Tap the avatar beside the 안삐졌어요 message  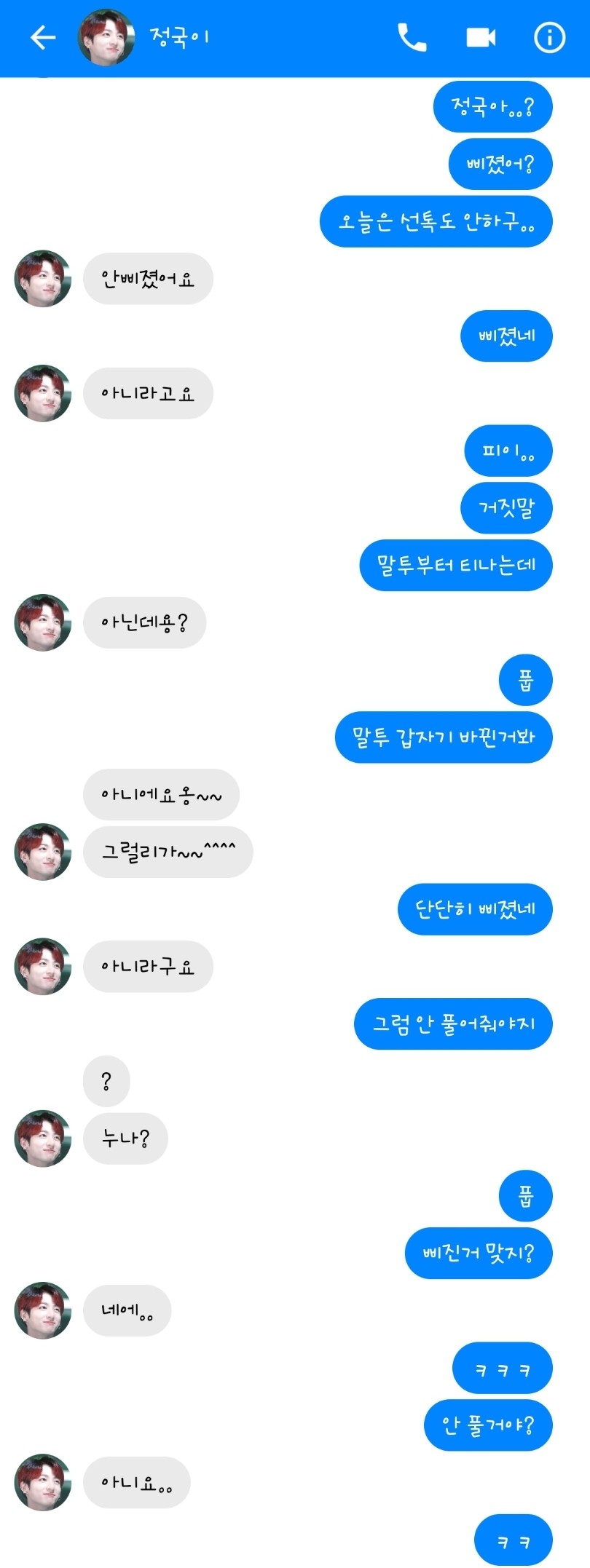click(43, 279)
